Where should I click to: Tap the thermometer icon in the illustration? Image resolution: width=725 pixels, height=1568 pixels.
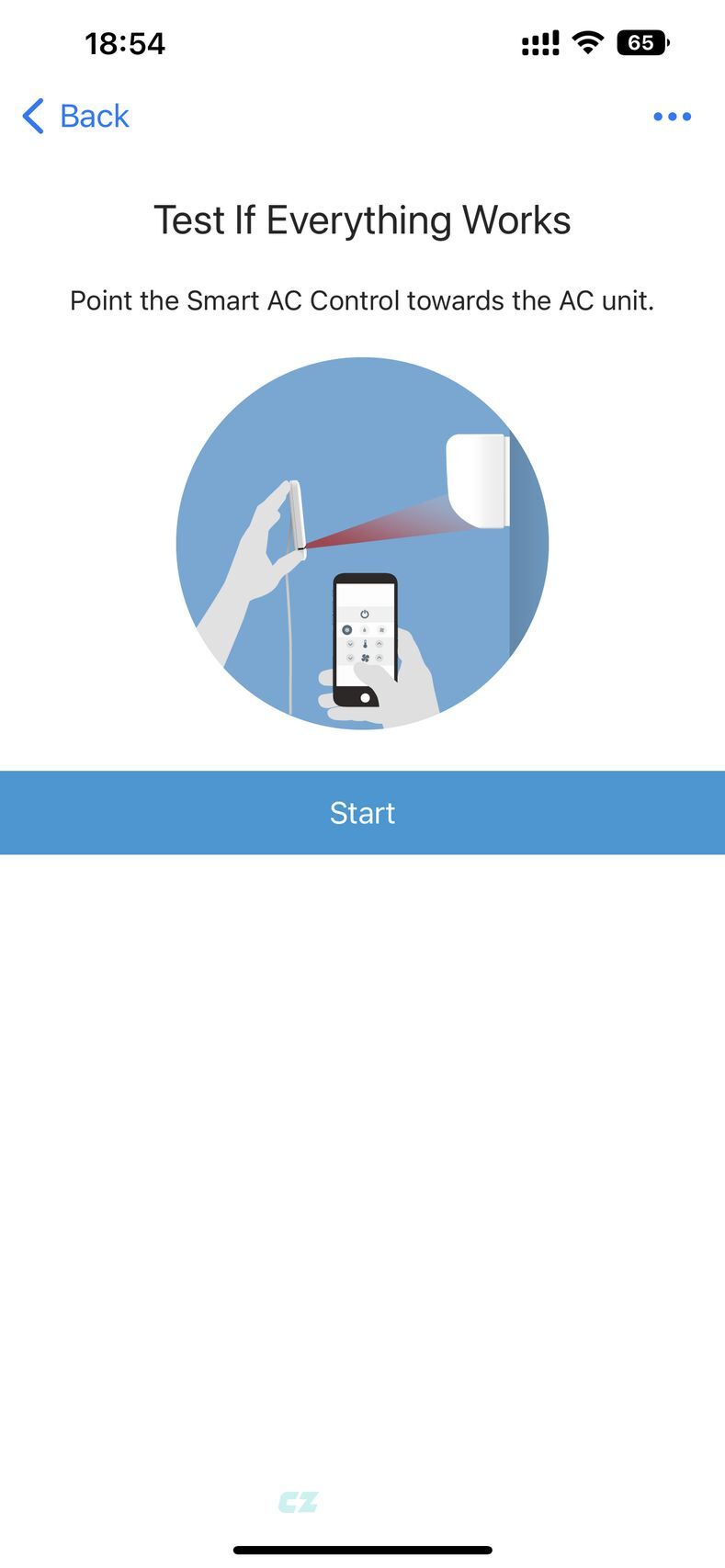pyautogui.click(x=365, y=644)
